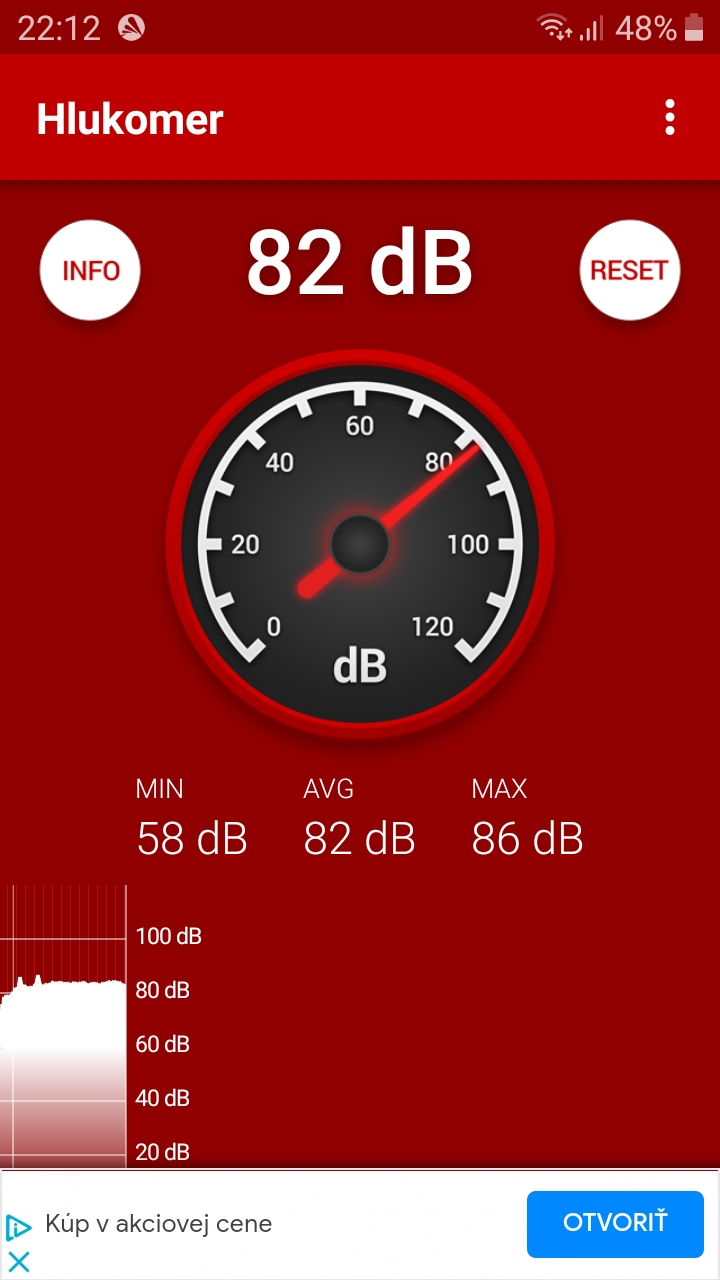Open the ad with OTVORIŤ button
Screen dimensions: 720x1280
pyautogui.click(x=615, y=1223)
